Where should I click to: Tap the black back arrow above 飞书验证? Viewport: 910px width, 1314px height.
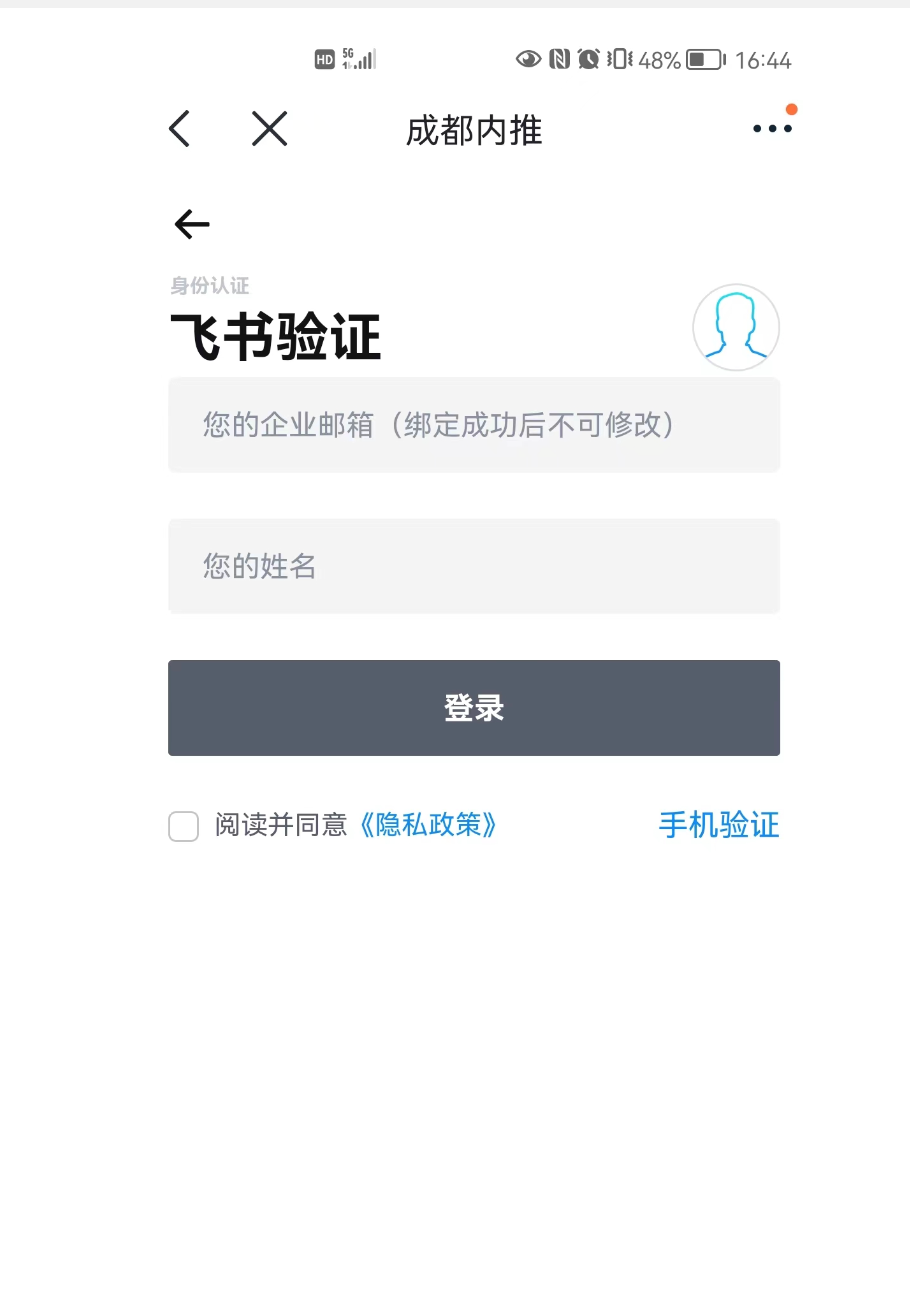pyautogui.click(x=192, y=225)
